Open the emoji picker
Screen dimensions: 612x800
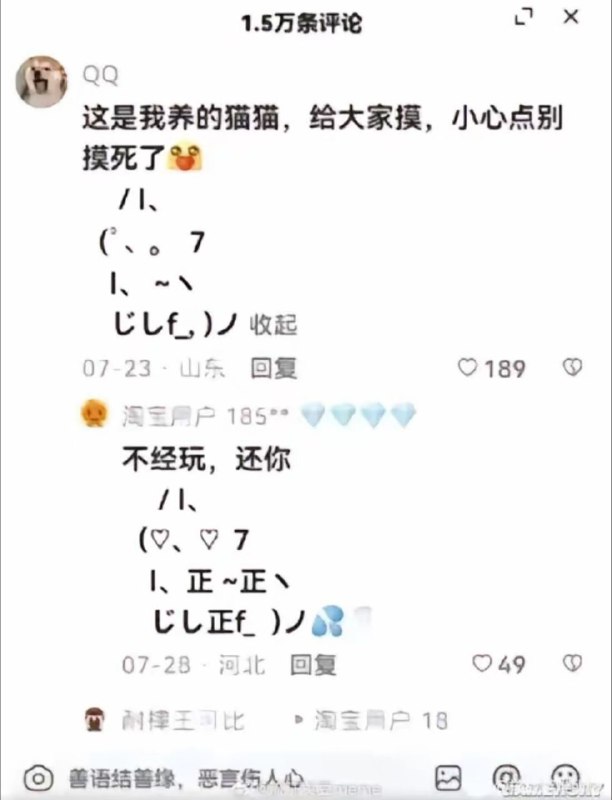tap(565, 777)
